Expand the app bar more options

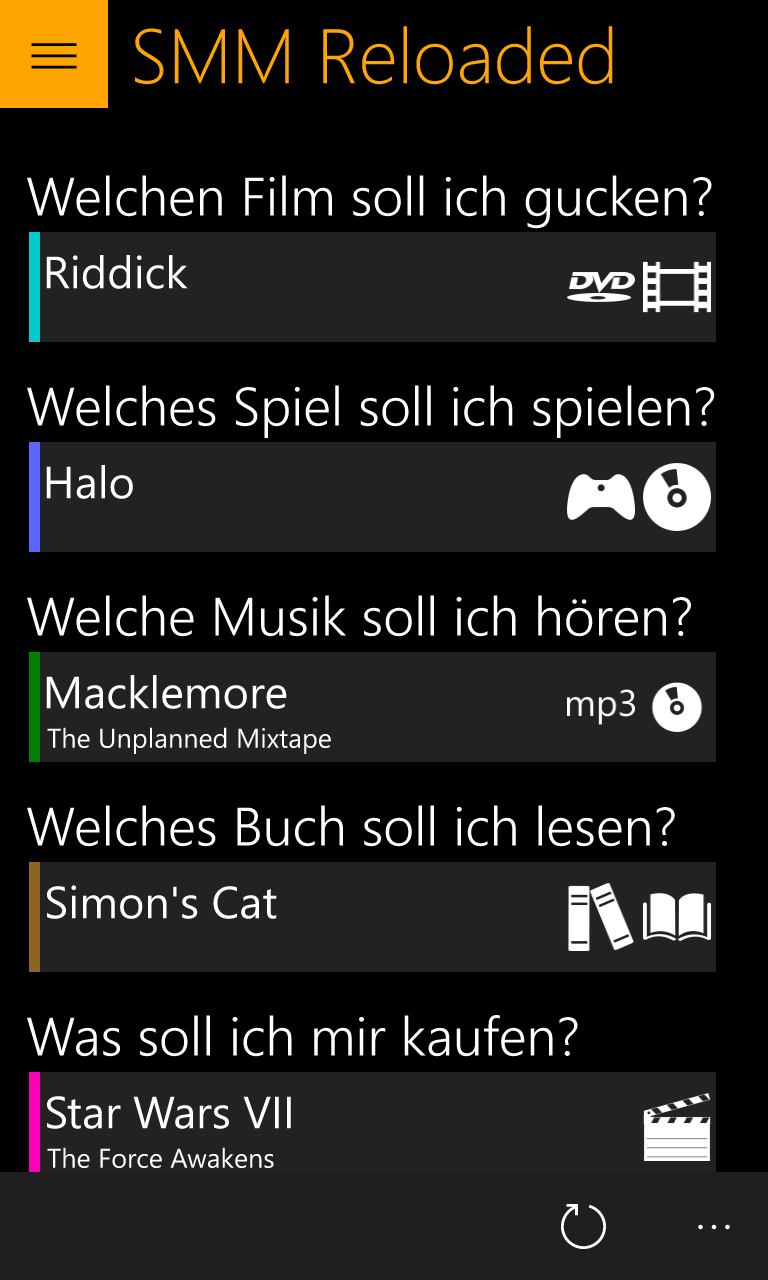714,1226
